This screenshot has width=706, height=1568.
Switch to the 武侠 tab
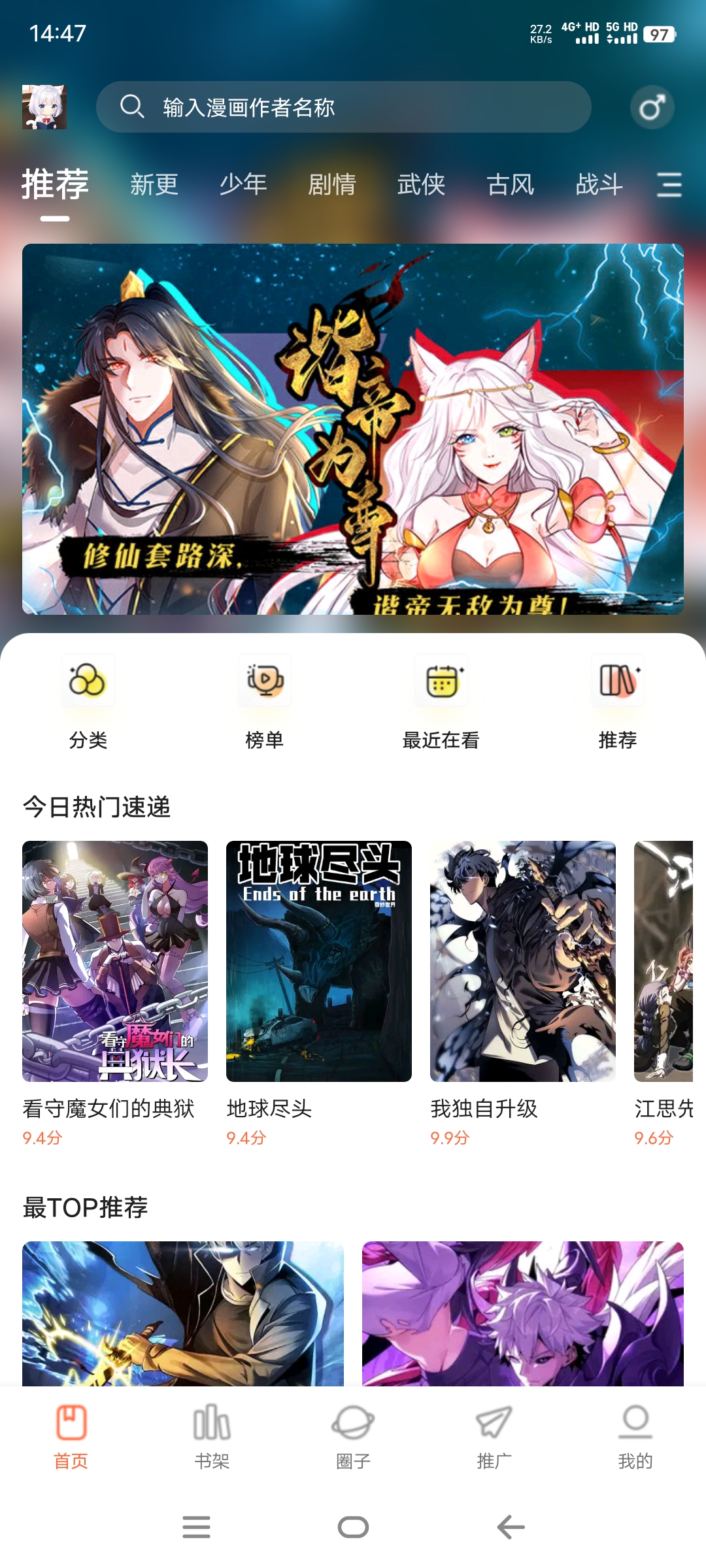(x=420, y=186)
